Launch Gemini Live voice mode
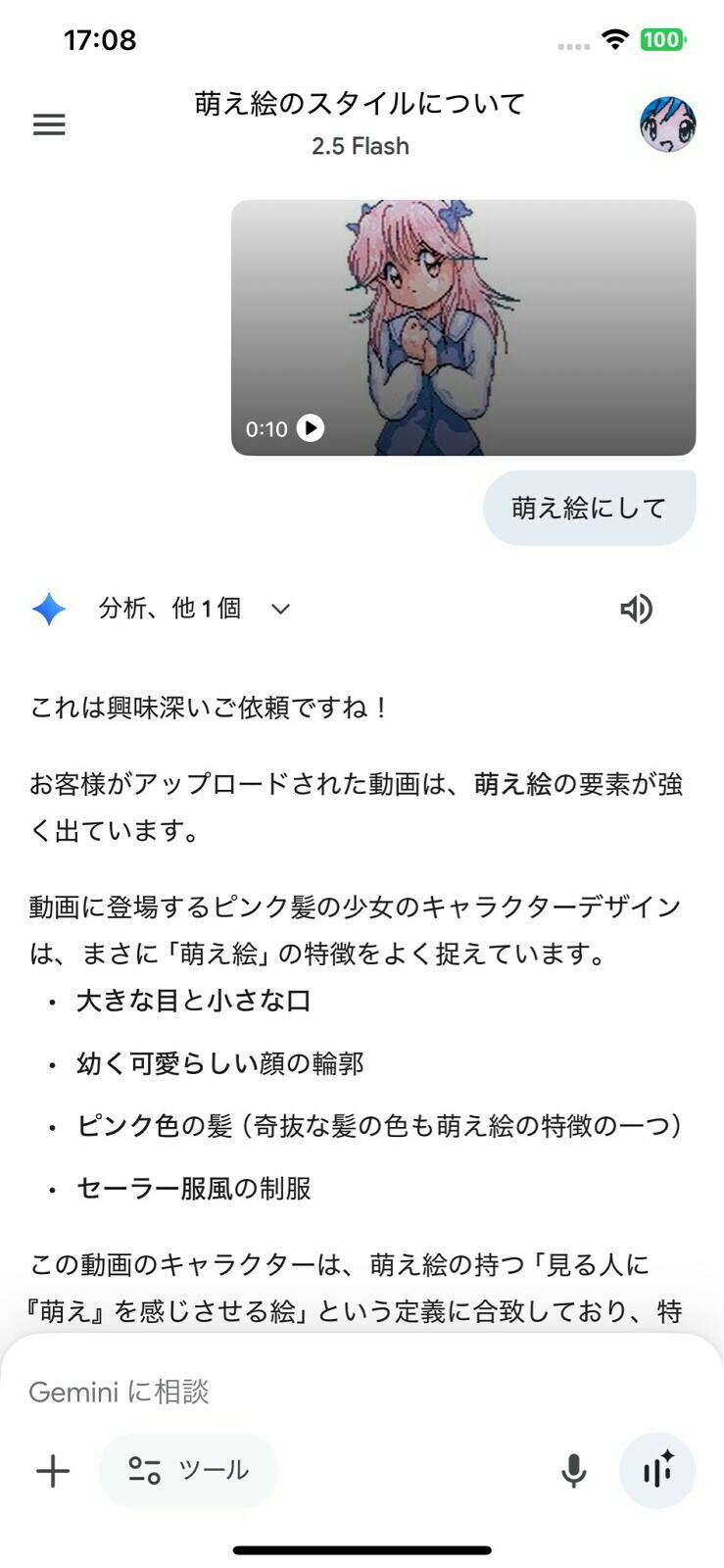This screenshot has height=1568, width=724. point(657,1471)
